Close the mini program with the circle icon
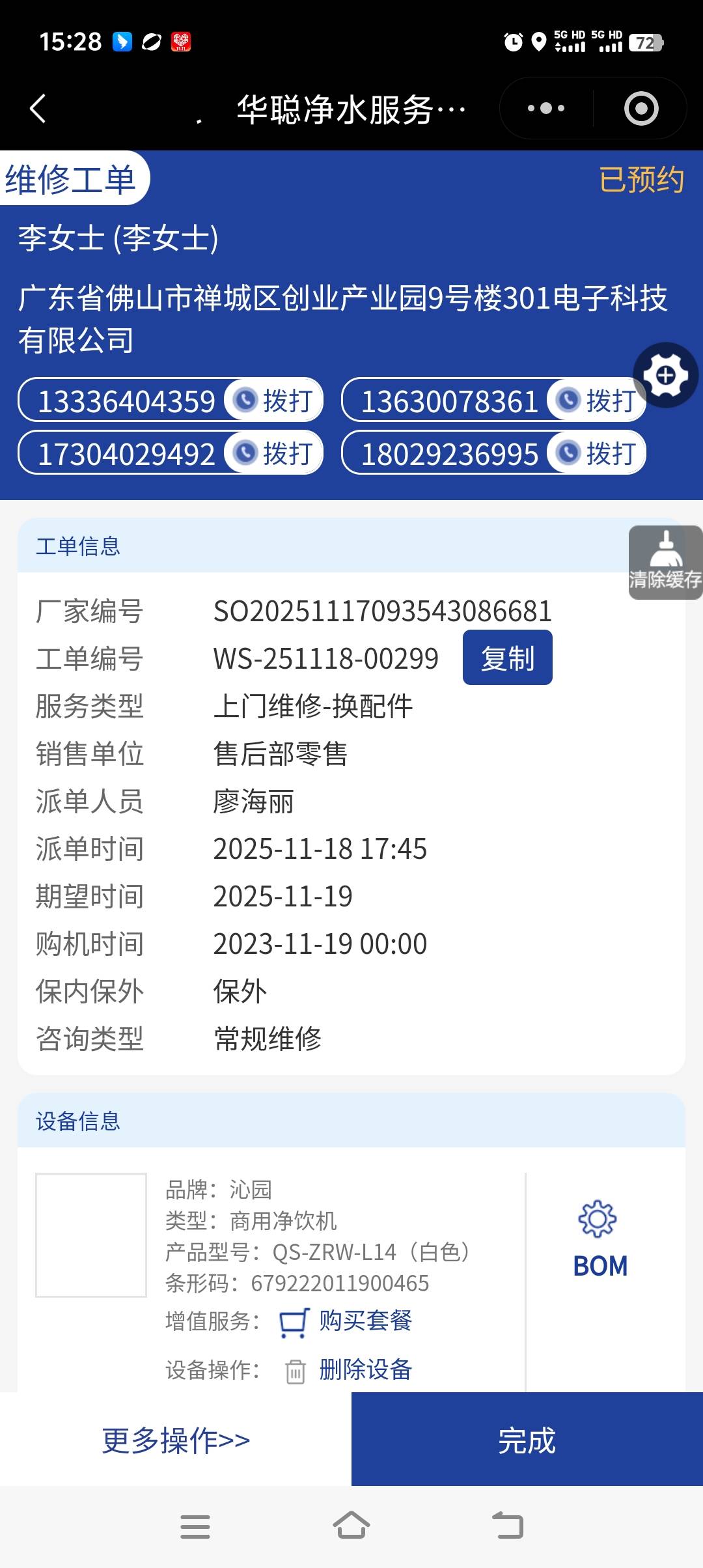The image size is (703, 1568). [x=641, y=109]
